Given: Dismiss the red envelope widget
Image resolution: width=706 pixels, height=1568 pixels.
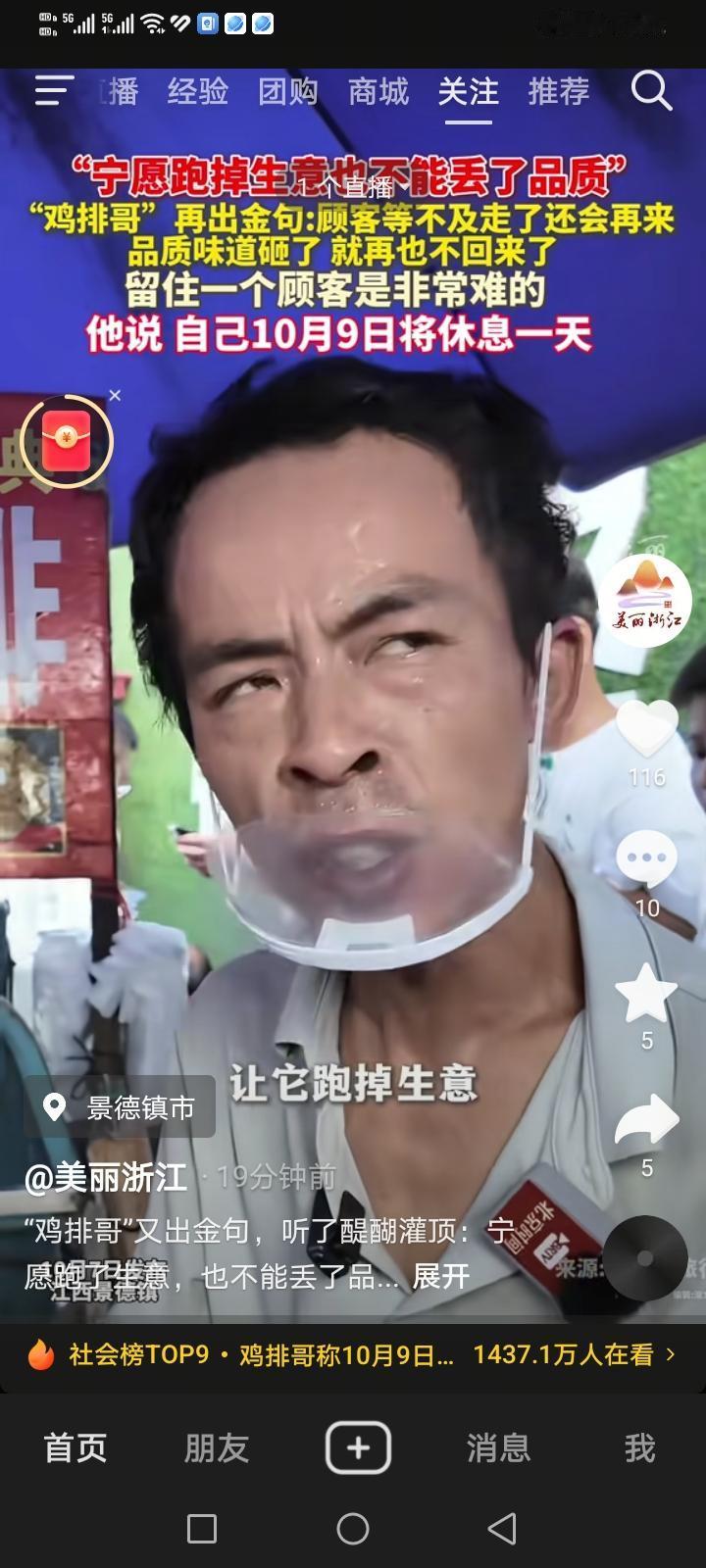Looking at the screenshot, I should pyautogui.click(x=115, y=395).
